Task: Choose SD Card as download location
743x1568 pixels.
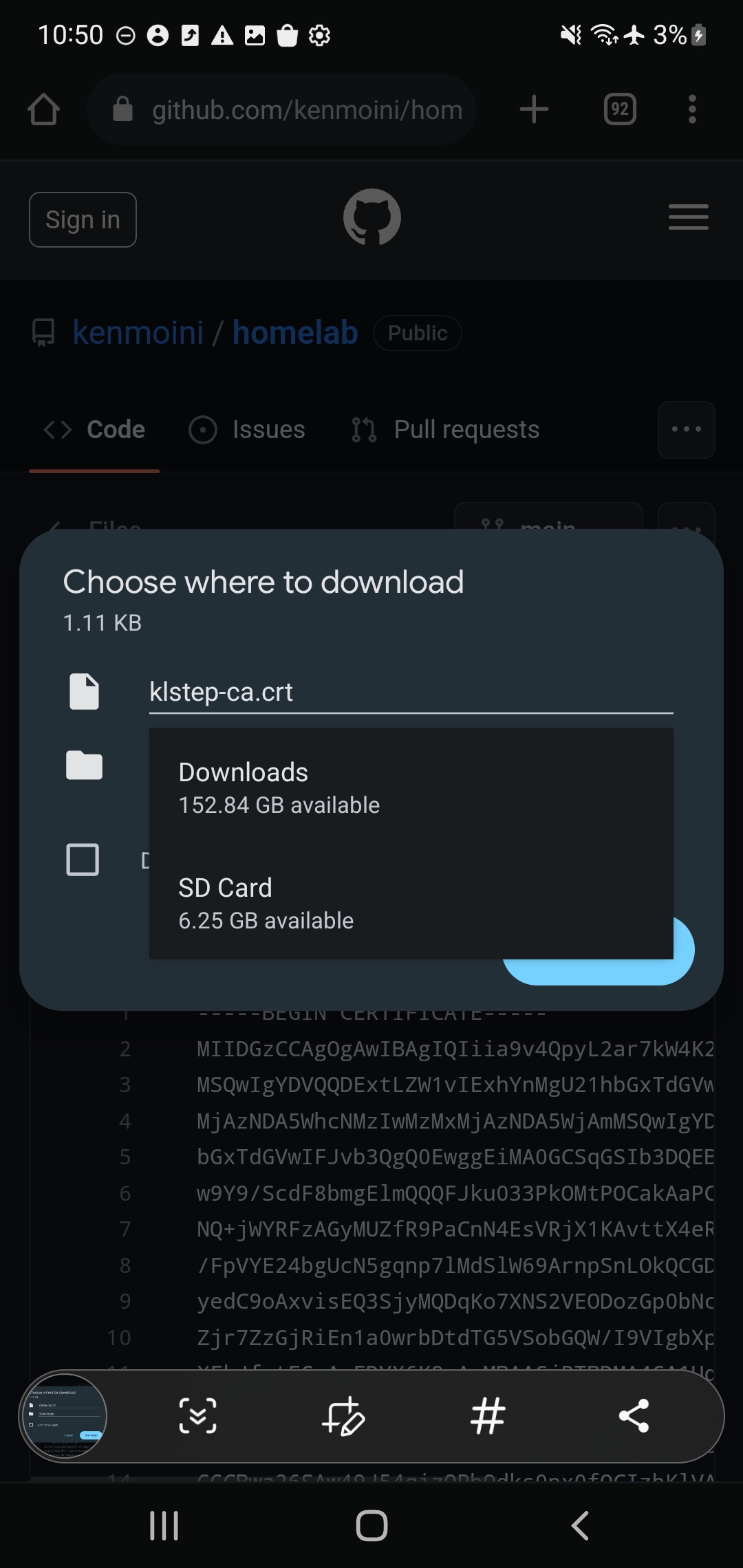Action: tap(410, 903)
